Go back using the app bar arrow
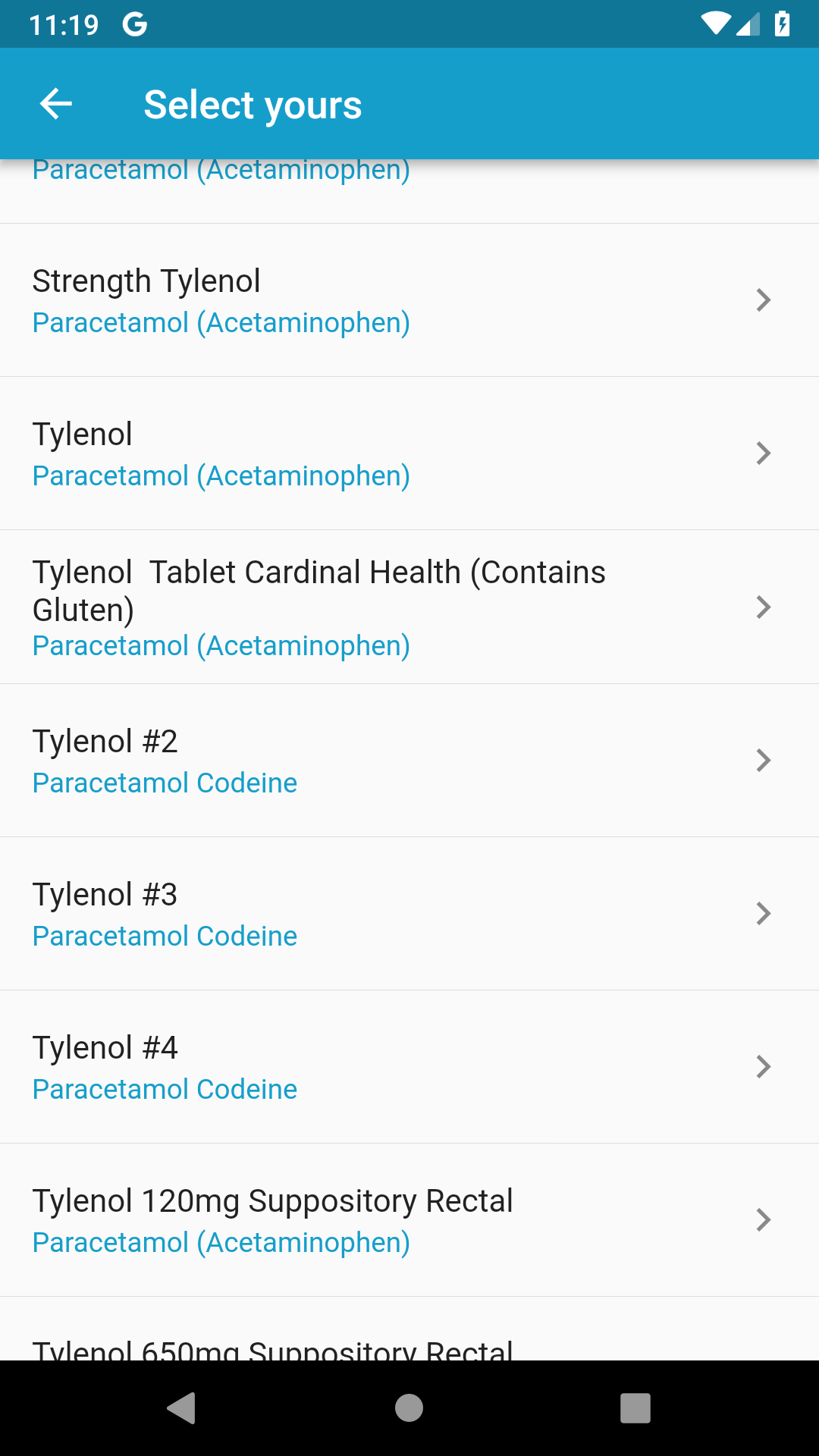 (x=56, y=104)
